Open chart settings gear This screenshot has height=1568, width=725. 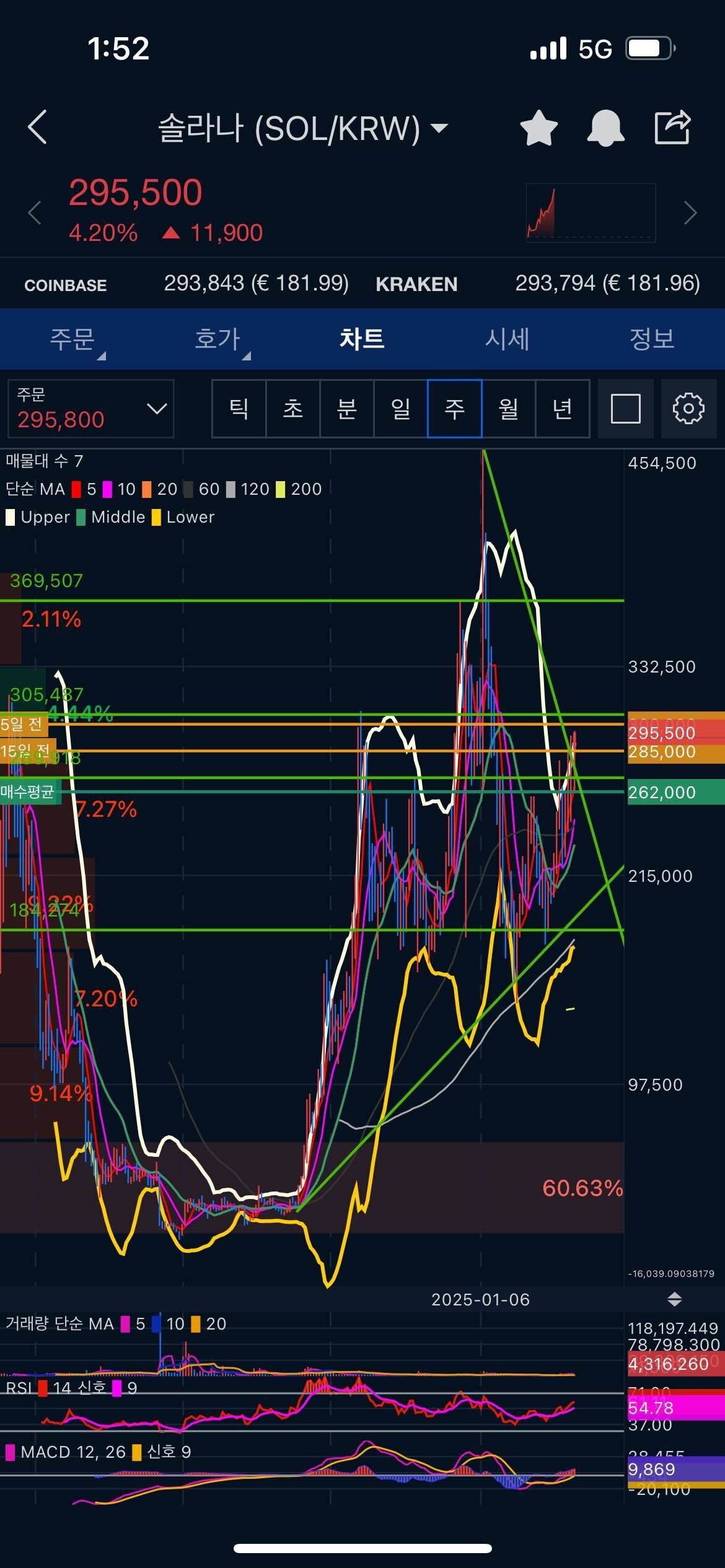(x=688, y=409)
